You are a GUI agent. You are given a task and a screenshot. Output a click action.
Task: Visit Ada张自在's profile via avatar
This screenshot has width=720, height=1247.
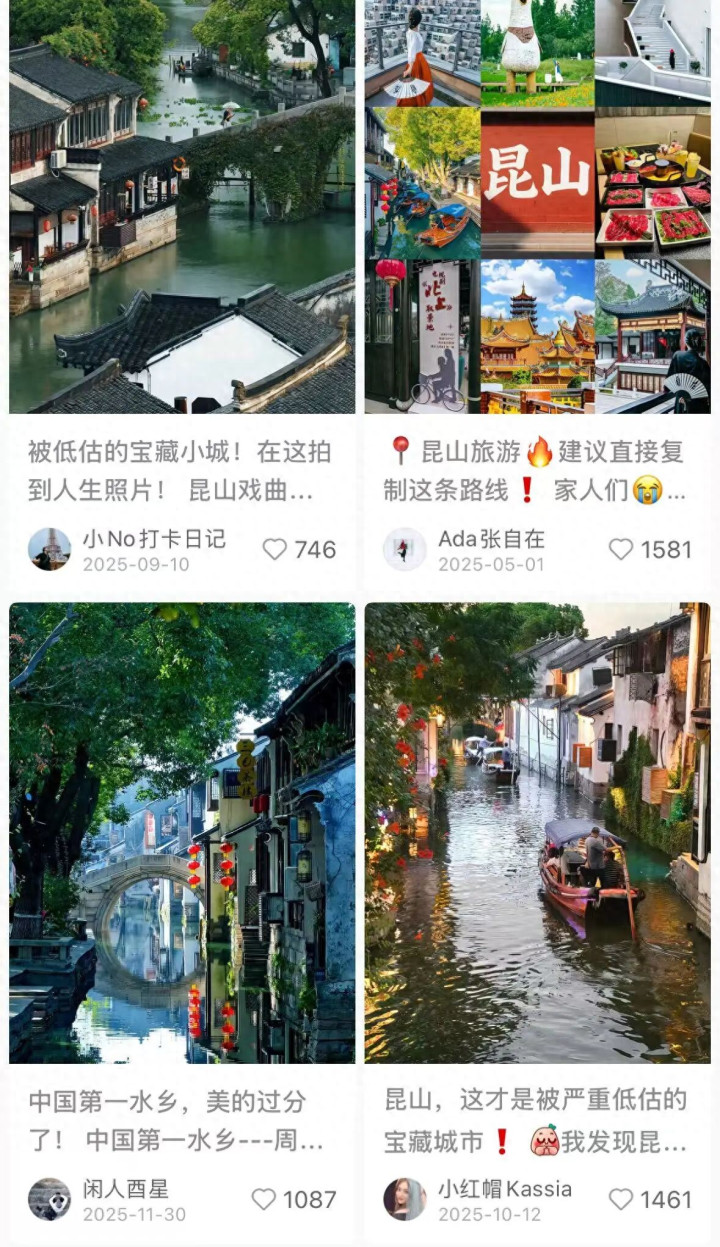405,549
